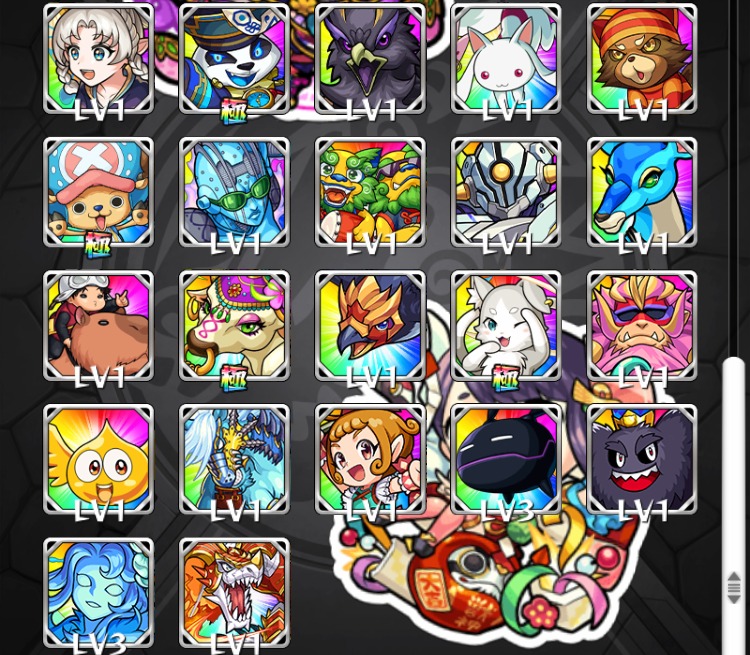Open the blue water spirit LV3 tile
Image resolution: width=750 pixels, height=655 pixels.
[x=99, y=592]
